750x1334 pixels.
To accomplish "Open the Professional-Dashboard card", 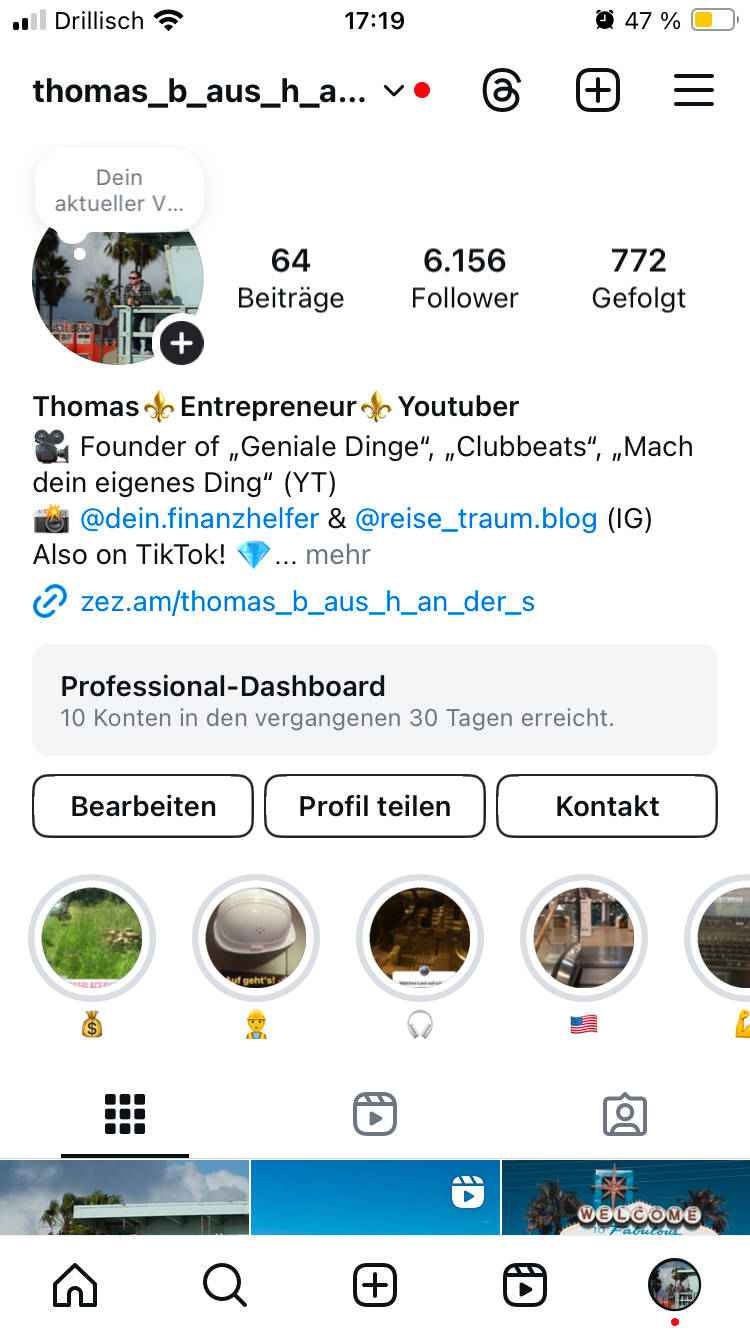I will click(375, 700).
